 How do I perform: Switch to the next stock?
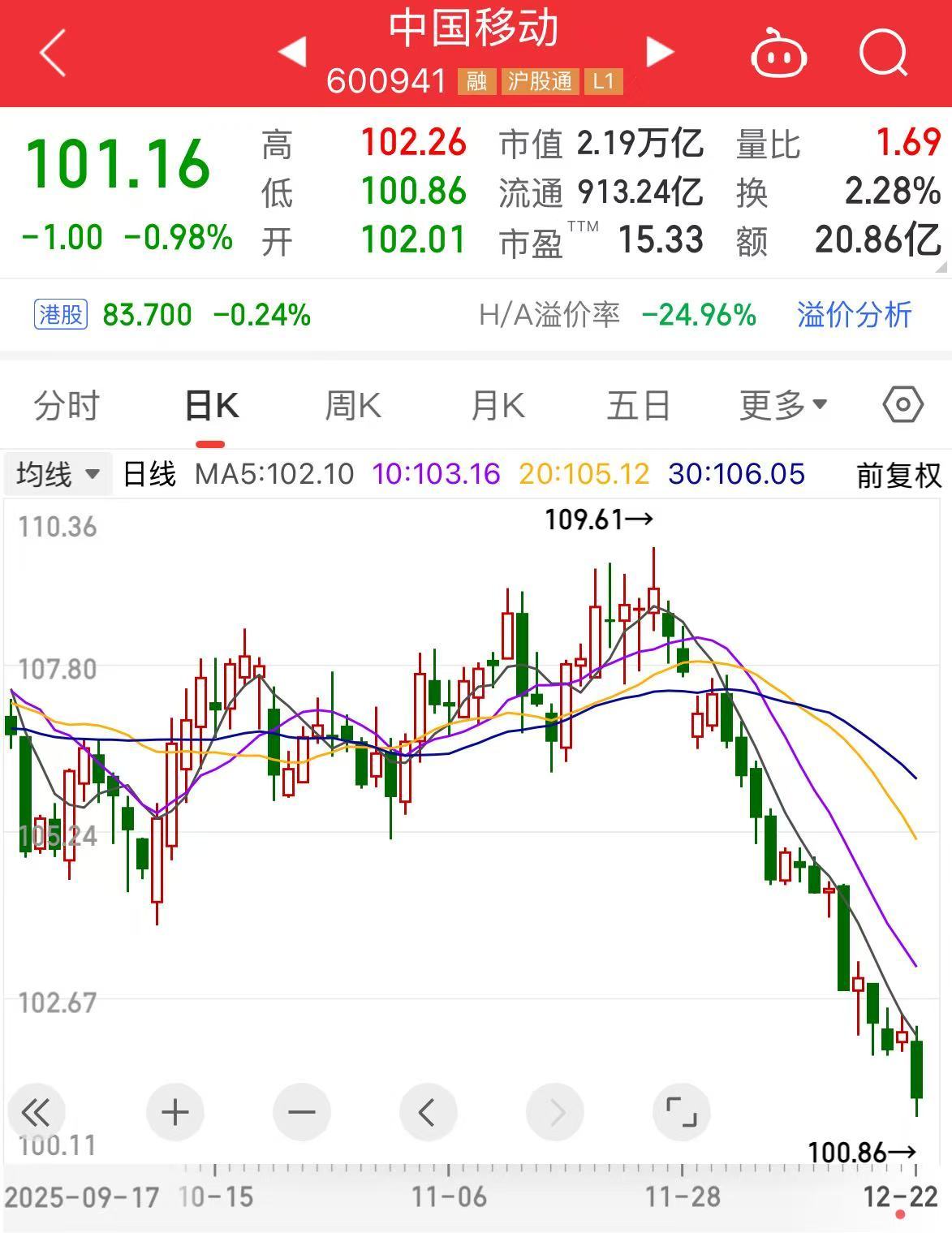659,53
